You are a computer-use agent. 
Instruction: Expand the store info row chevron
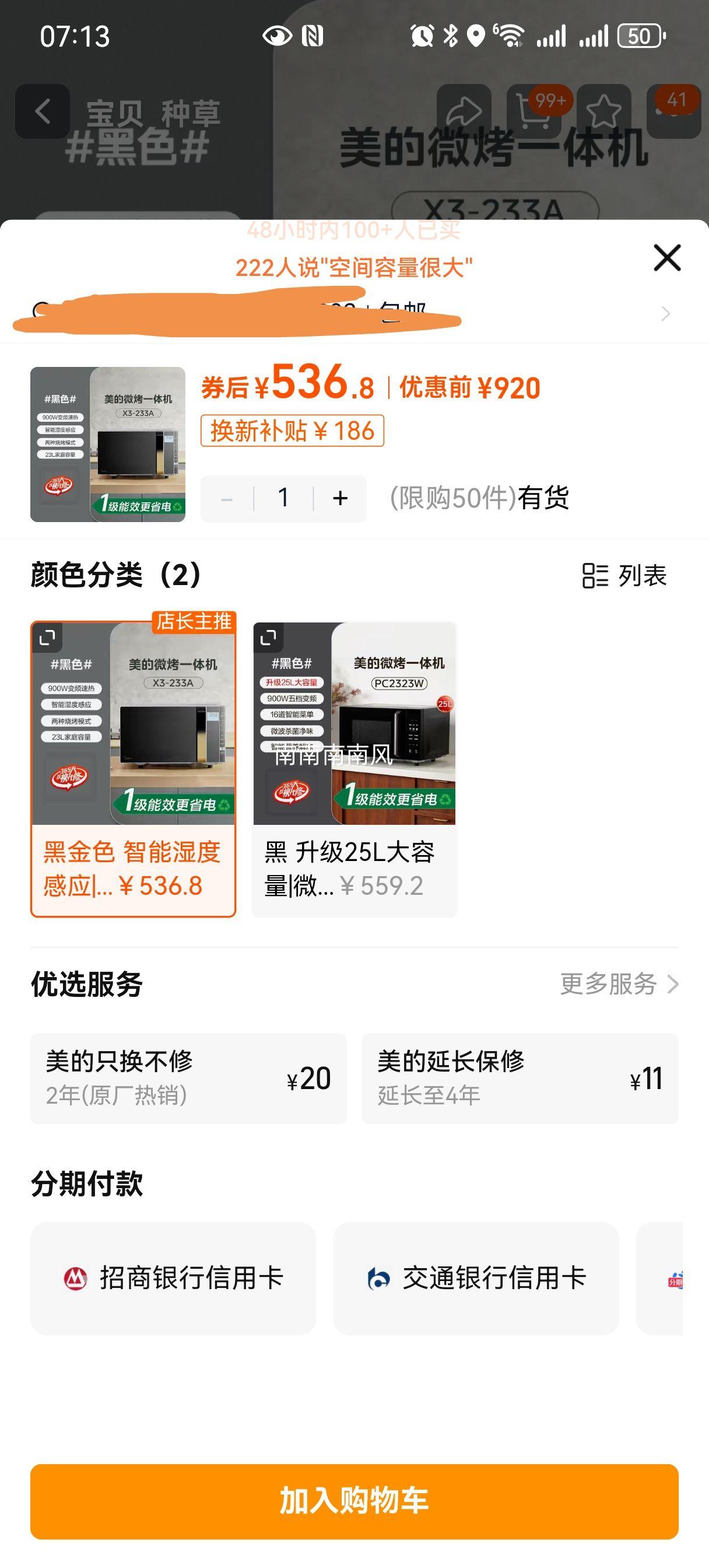click(665, 313)
